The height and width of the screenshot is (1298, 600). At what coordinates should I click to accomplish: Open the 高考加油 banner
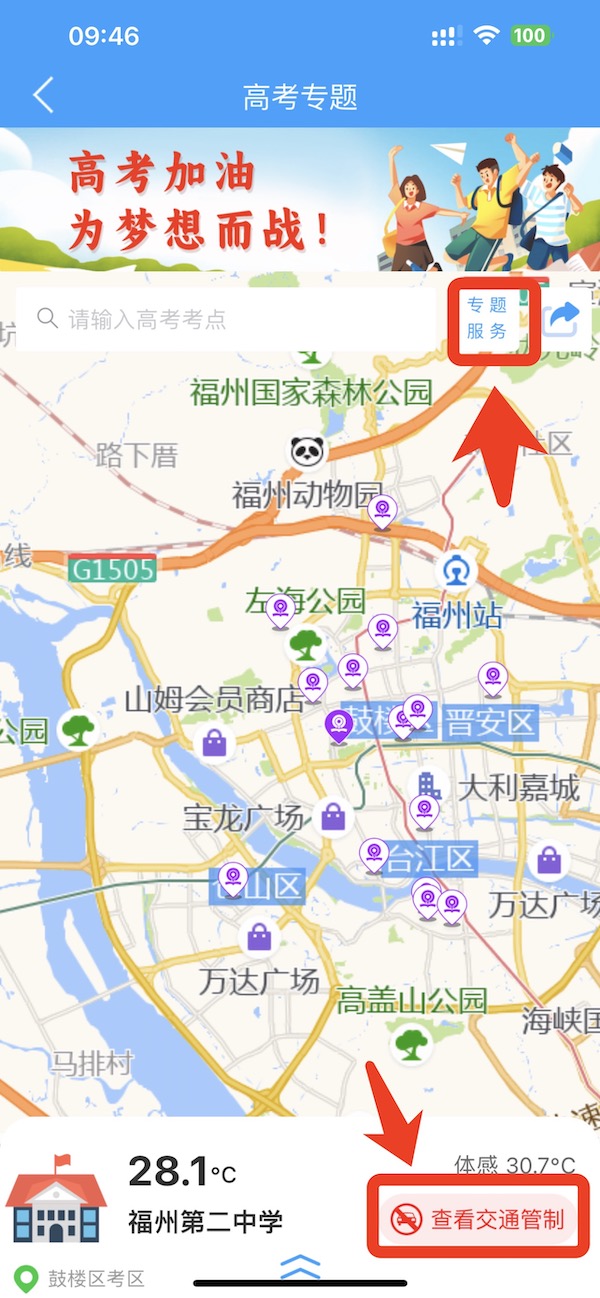click(300, 199)
